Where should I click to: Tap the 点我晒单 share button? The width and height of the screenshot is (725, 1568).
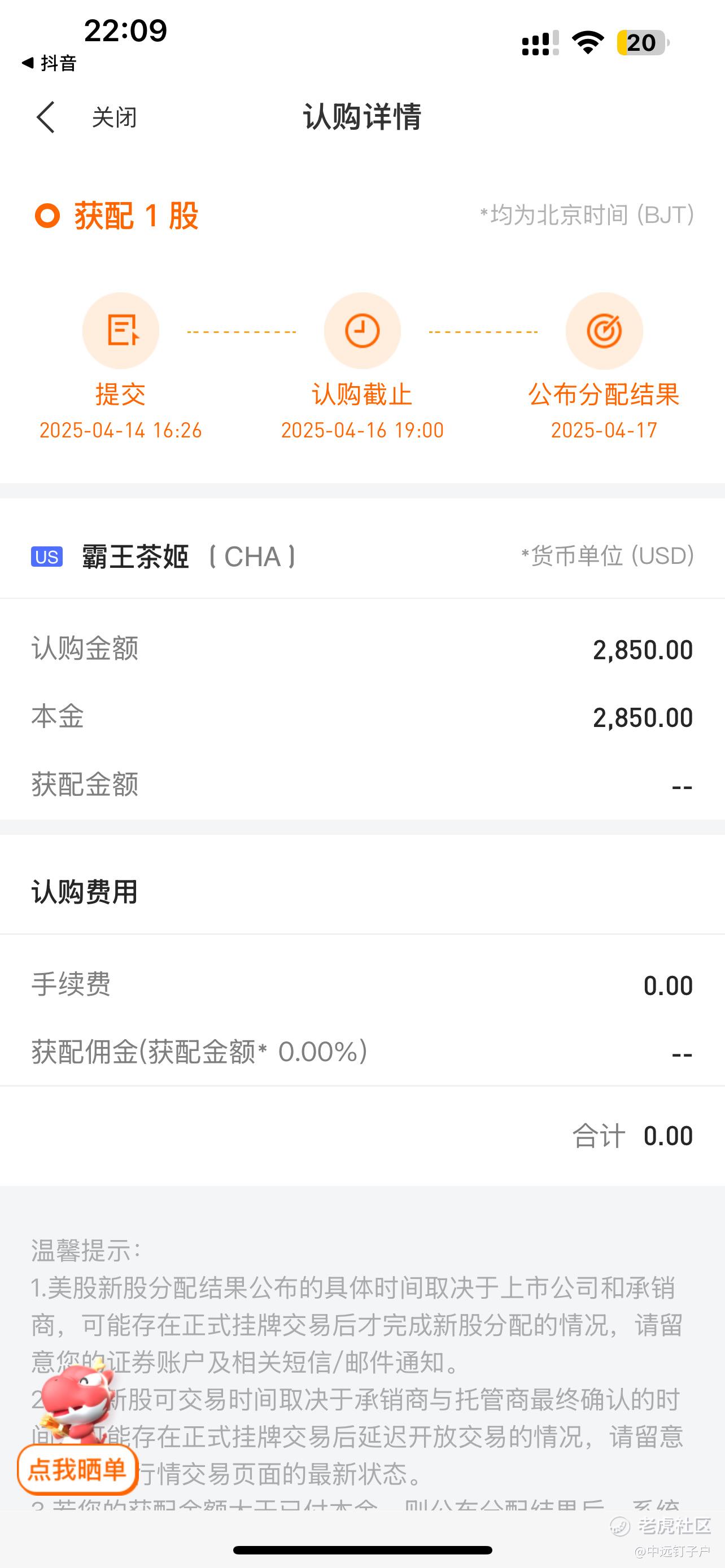point(77,1470)
